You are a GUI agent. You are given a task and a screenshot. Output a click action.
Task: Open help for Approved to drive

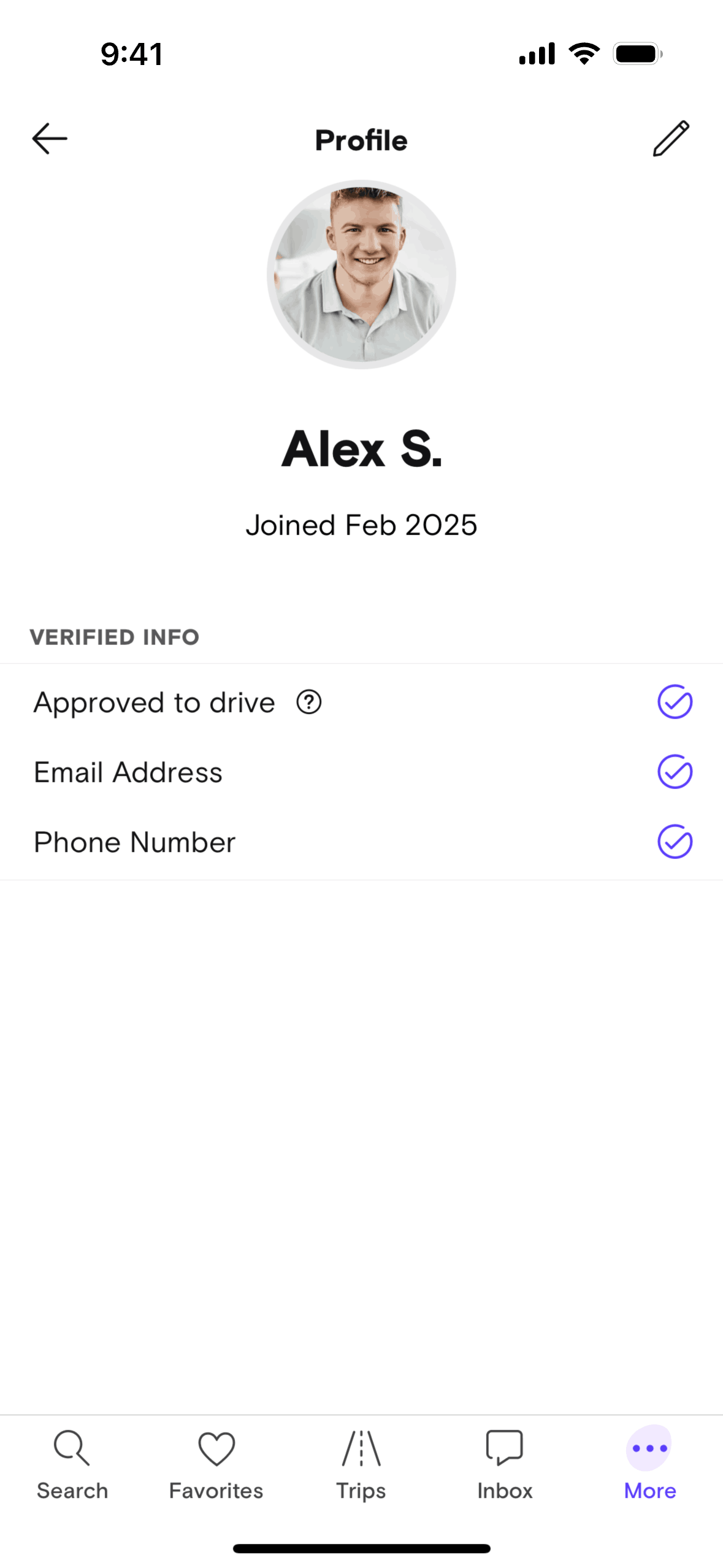point(309,702)
